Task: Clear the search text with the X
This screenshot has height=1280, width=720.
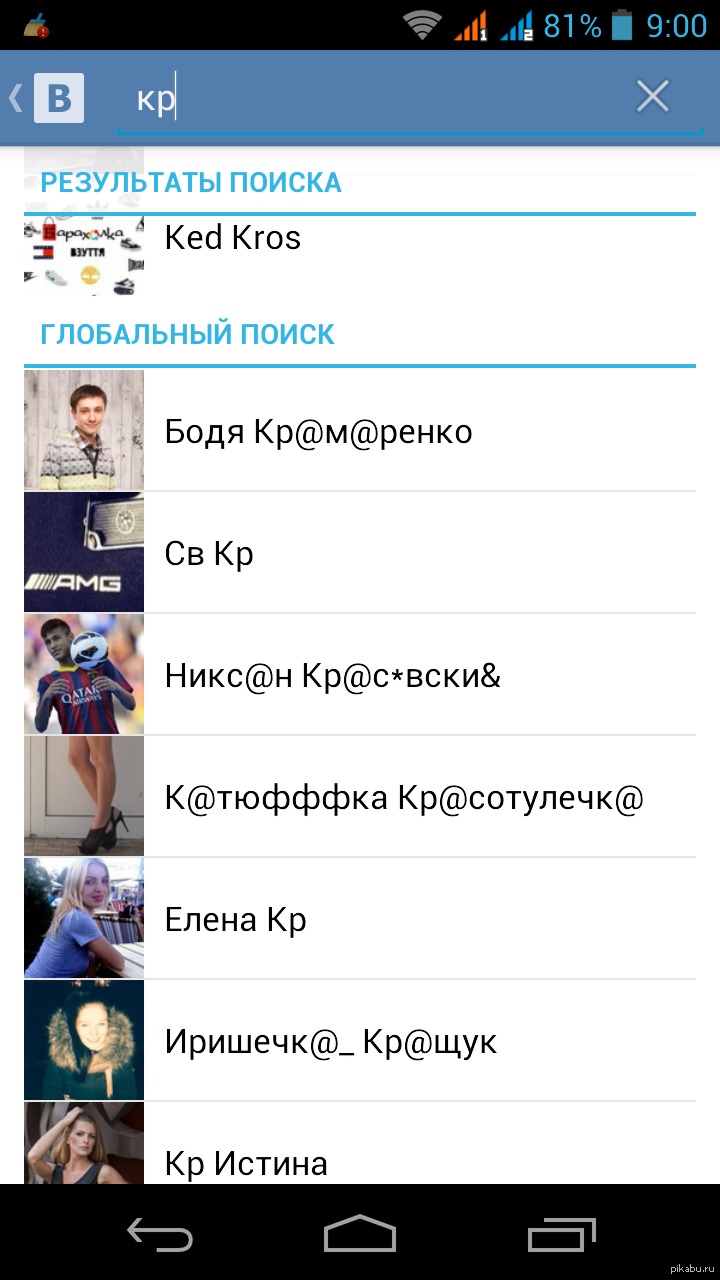Action: pyautogui.click(x=653, y=97)
